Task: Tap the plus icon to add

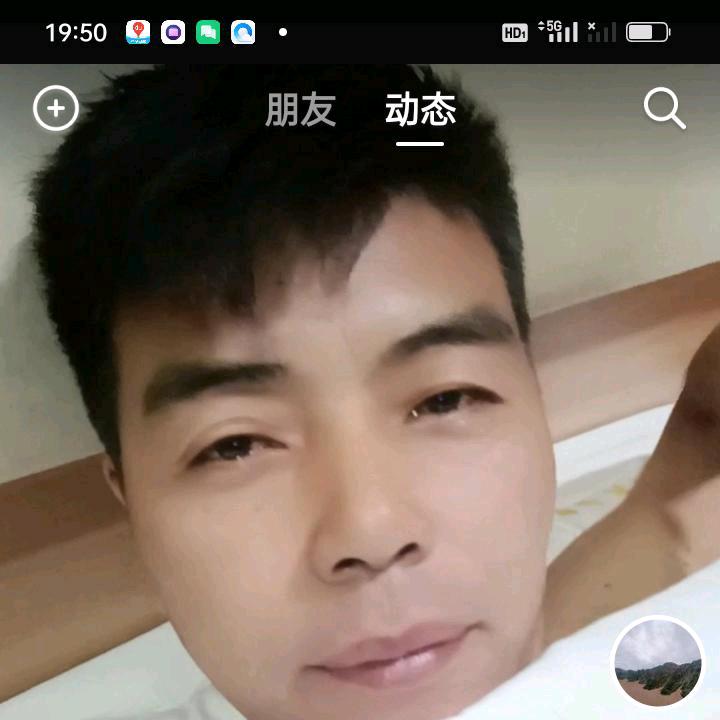Action: pos(56,108)
